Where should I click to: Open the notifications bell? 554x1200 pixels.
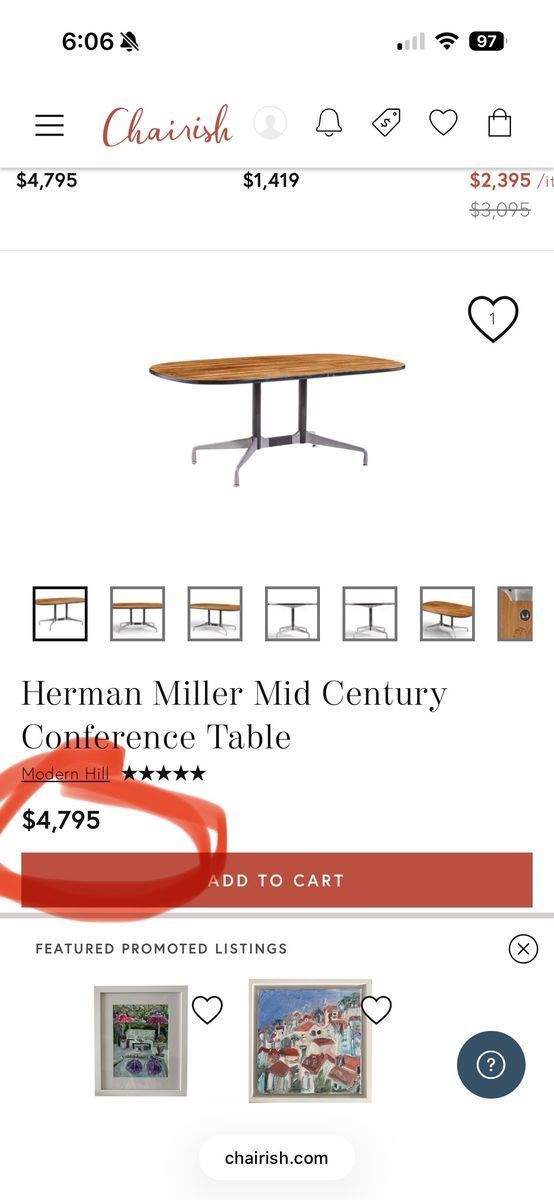[x=329, y=123]
